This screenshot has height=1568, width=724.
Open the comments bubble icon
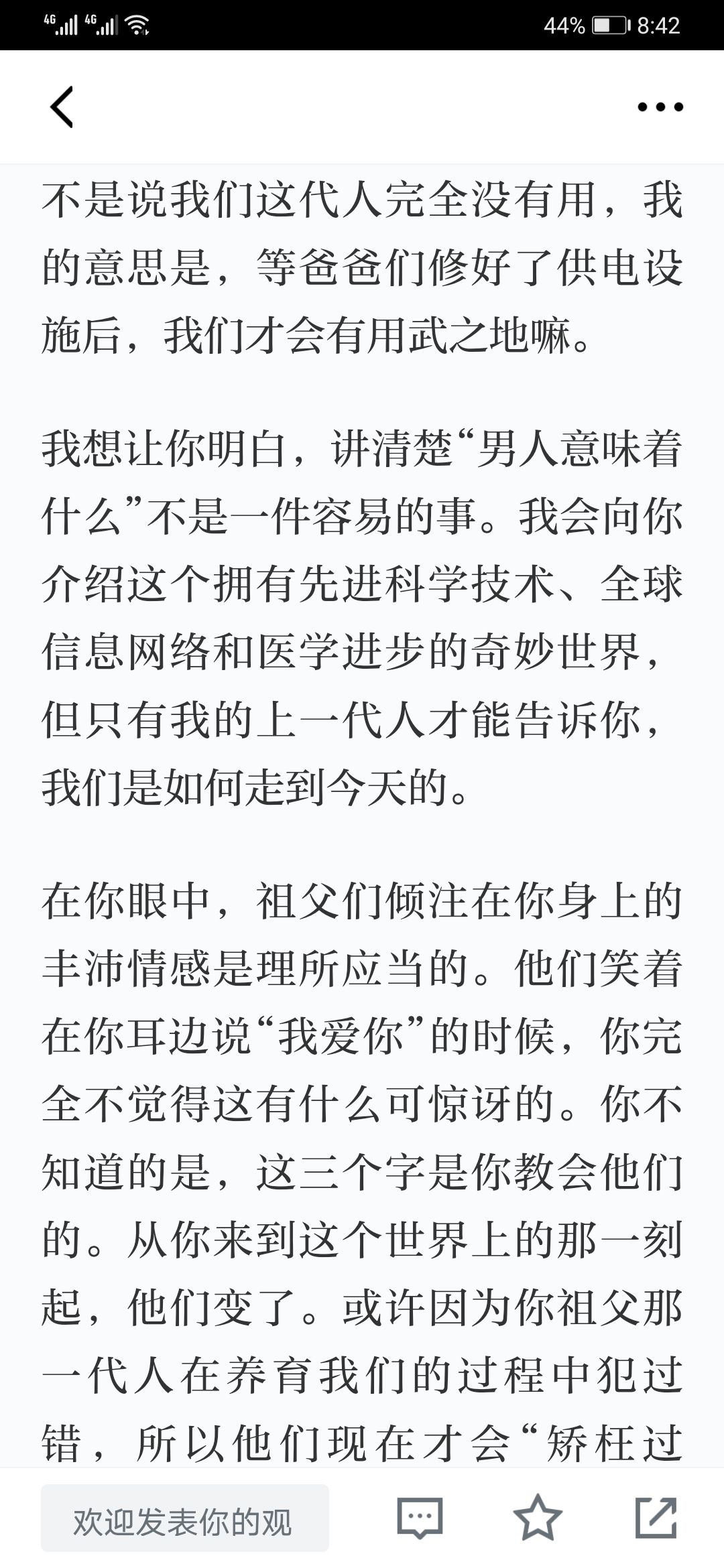(420, 1518)
